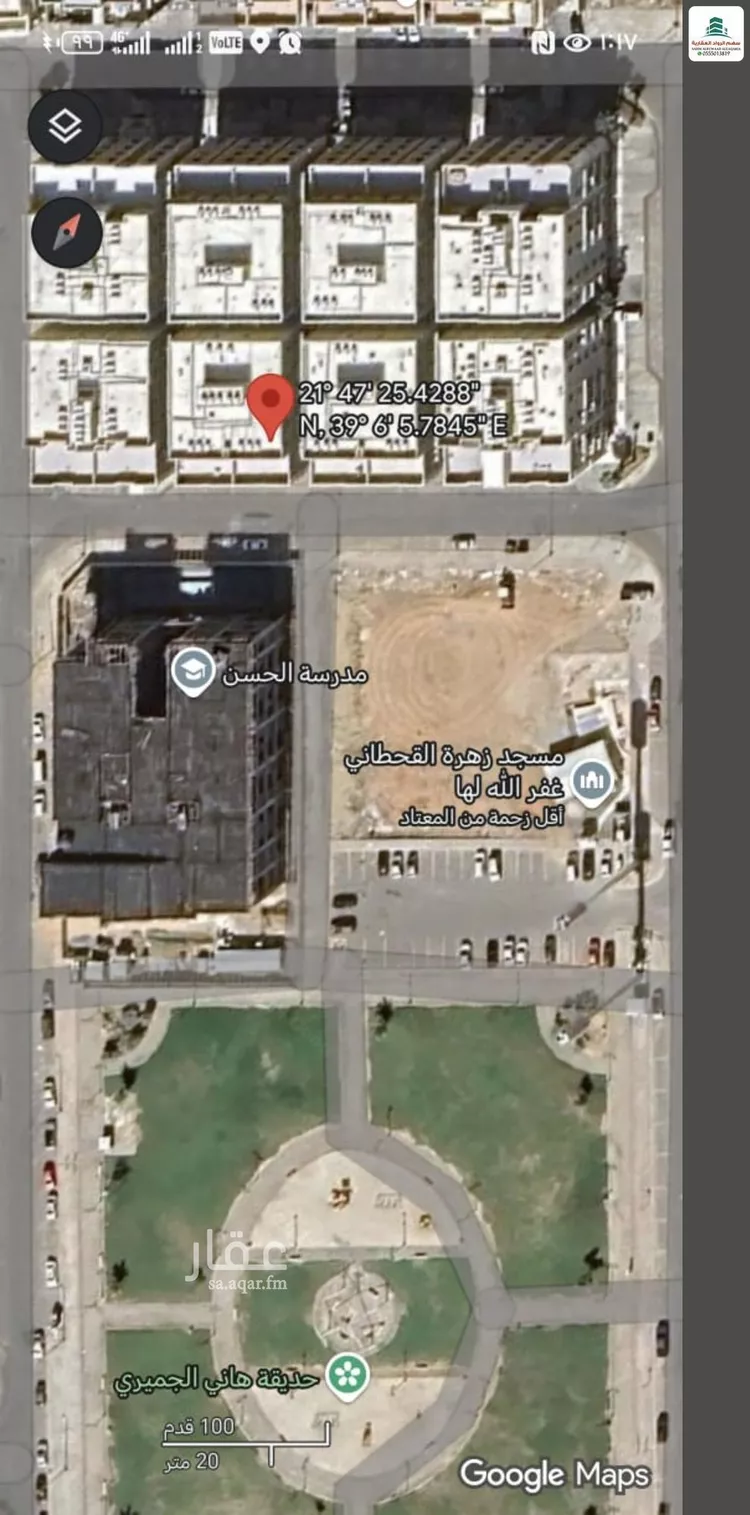Tap the compass to reorient the map
Viewport: 750px width, 1515px height.
coord(67,232)
